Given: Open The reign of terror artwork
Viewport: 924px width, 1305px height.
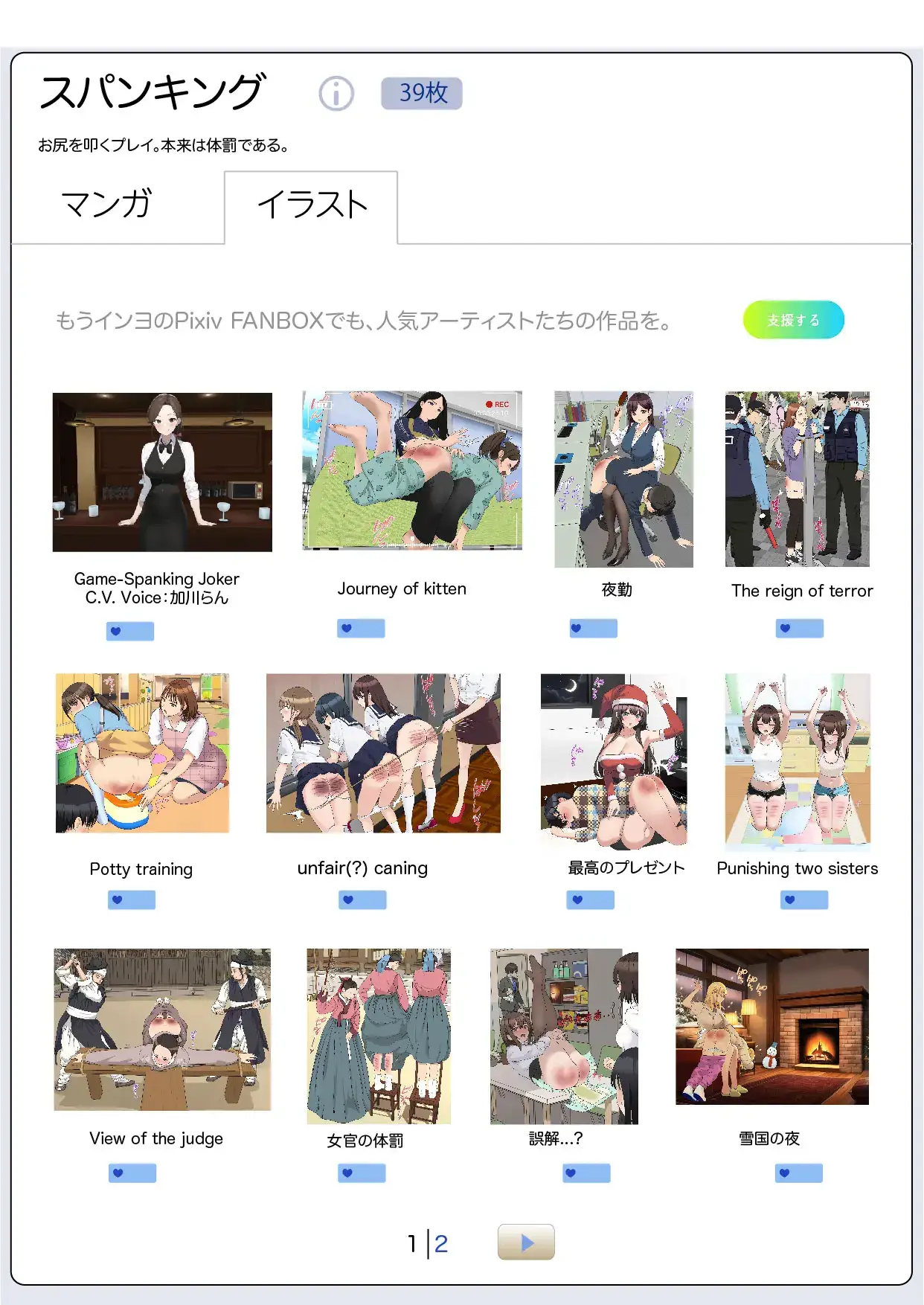Looking at the screenshot, I should (x=798, y=479).
